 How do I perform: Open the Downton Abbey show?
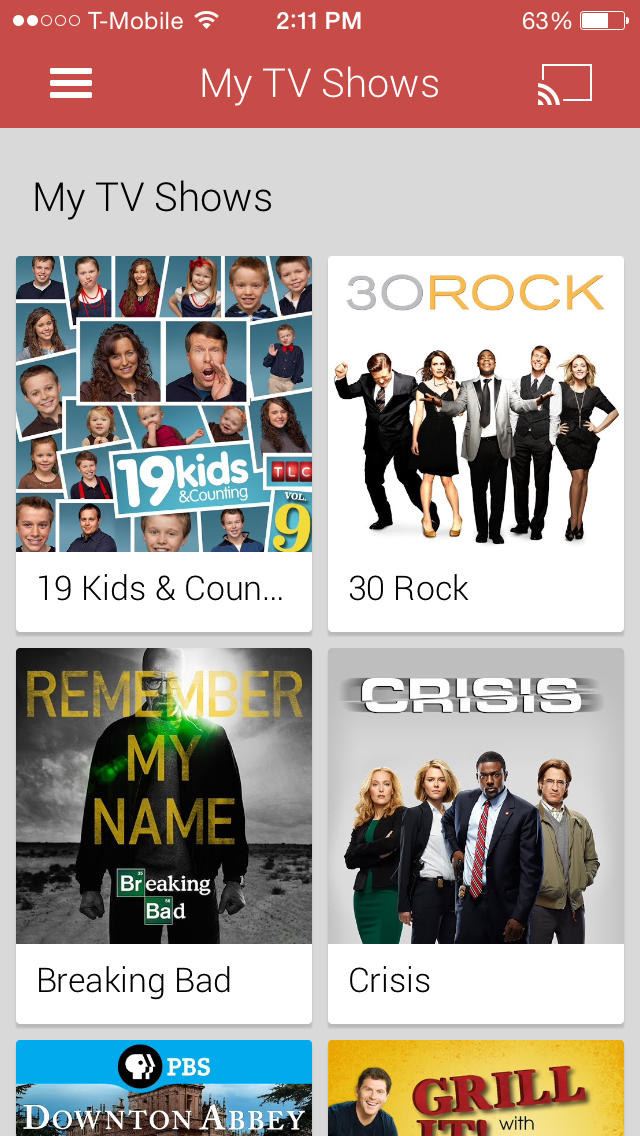tap(164, 1089)
